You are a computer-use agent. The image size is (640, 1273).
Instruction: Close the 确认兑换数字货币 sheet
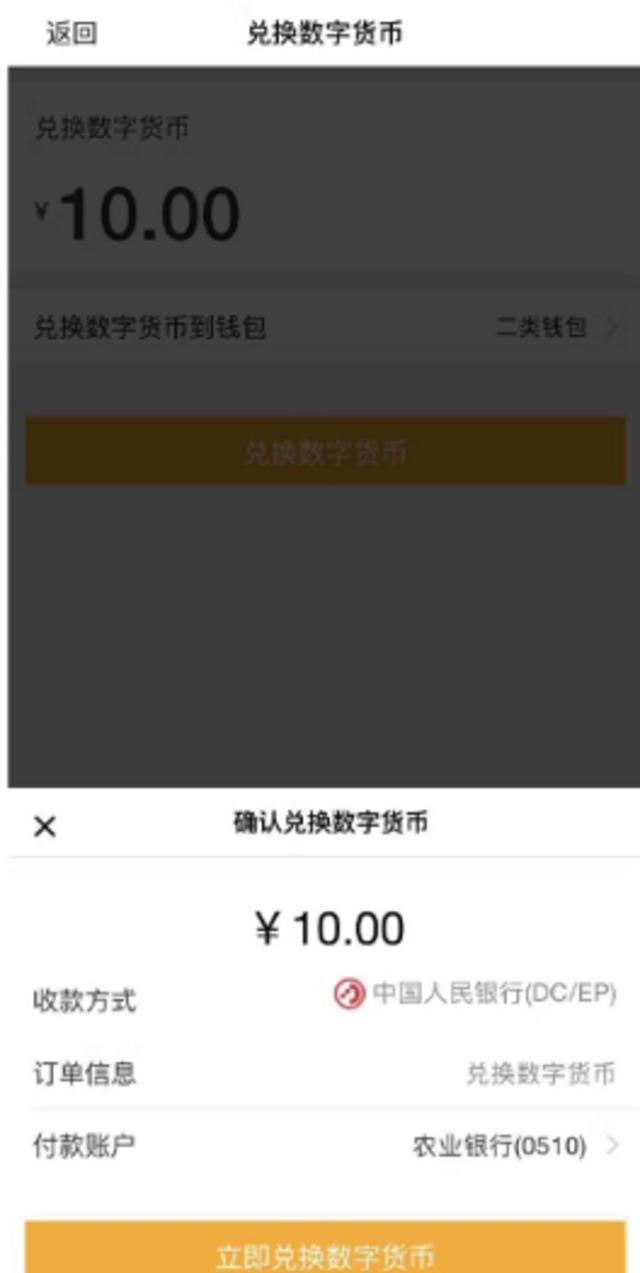click(x=45, y=826)
